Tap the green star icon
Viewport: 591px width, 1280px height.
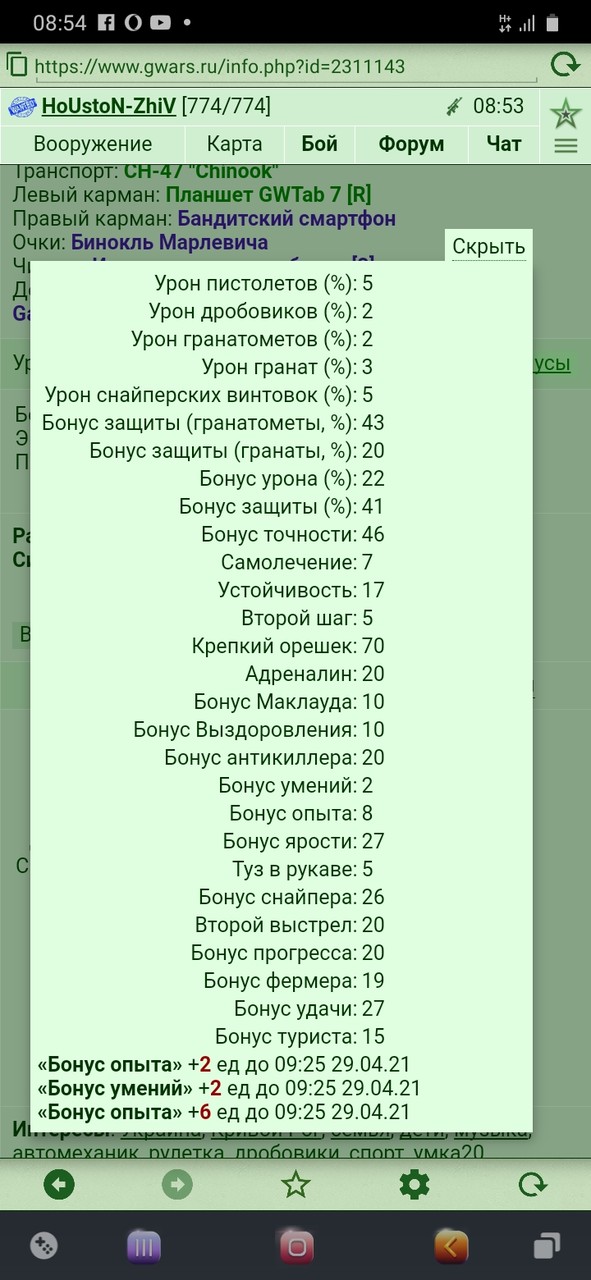point(566,114)
